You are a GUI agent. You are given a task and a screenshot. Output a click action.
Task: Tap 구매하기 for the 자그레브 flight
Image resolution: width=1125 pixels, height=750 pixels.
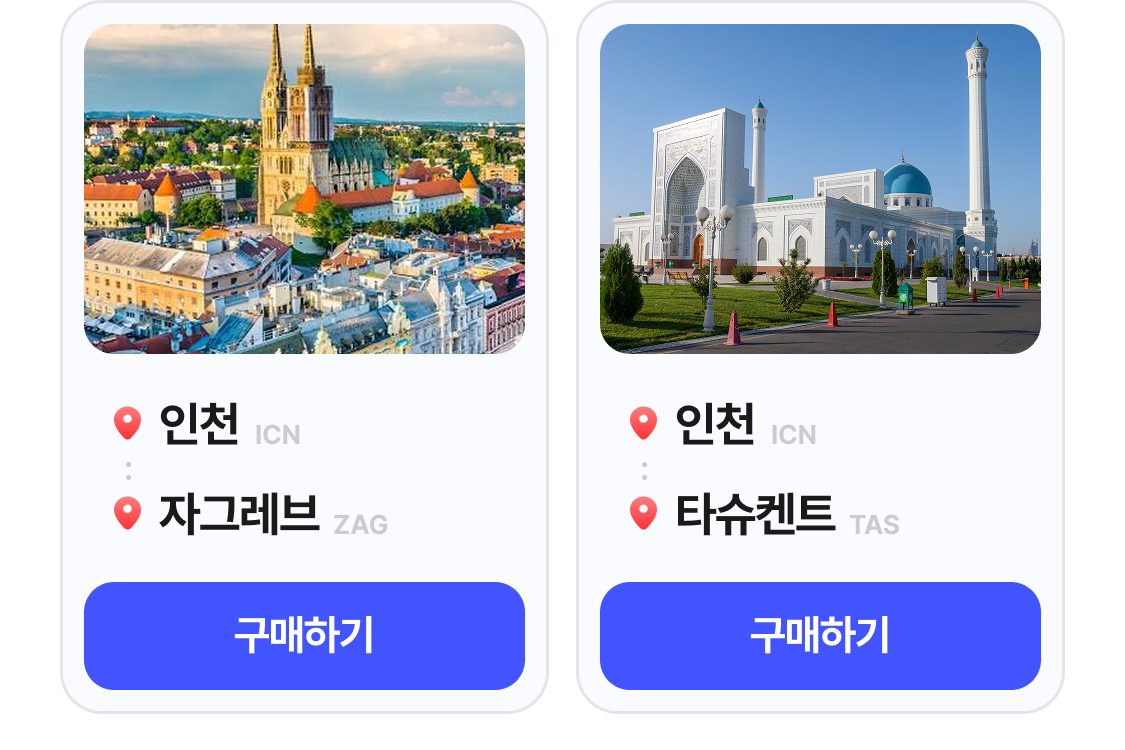pos(304,635)
